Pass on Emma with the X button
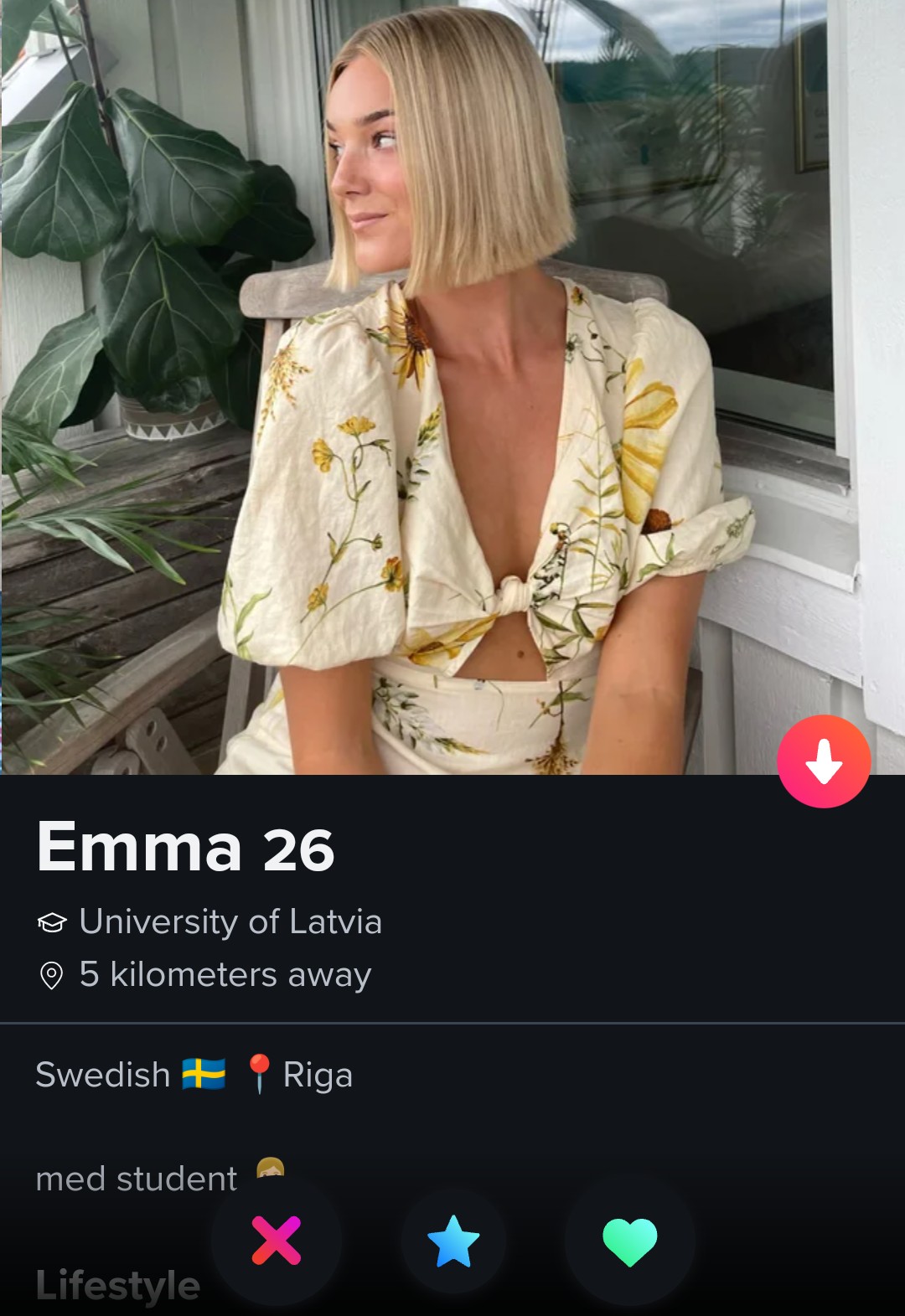 coord(277,1241)
